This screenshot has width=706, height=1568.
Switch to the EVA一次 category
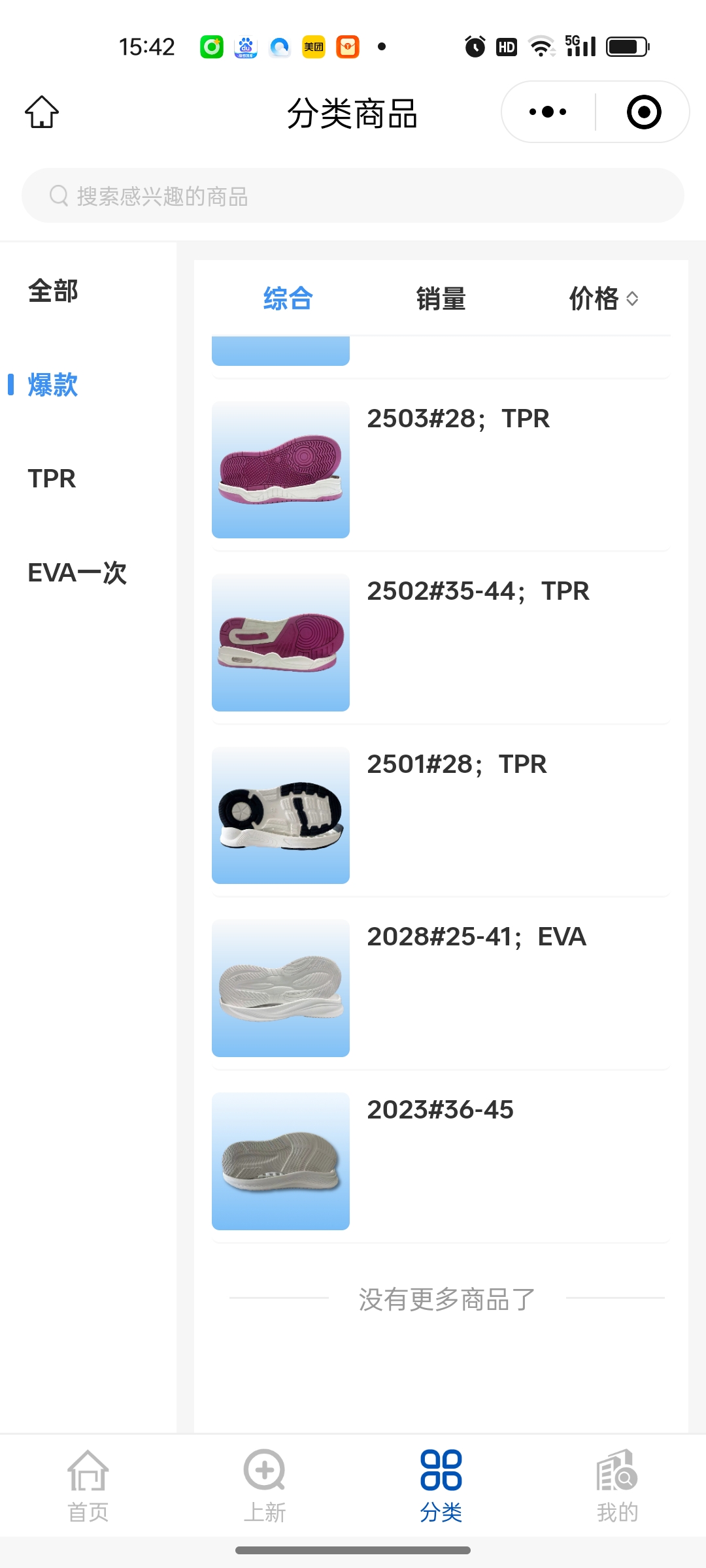coord(77,573)
